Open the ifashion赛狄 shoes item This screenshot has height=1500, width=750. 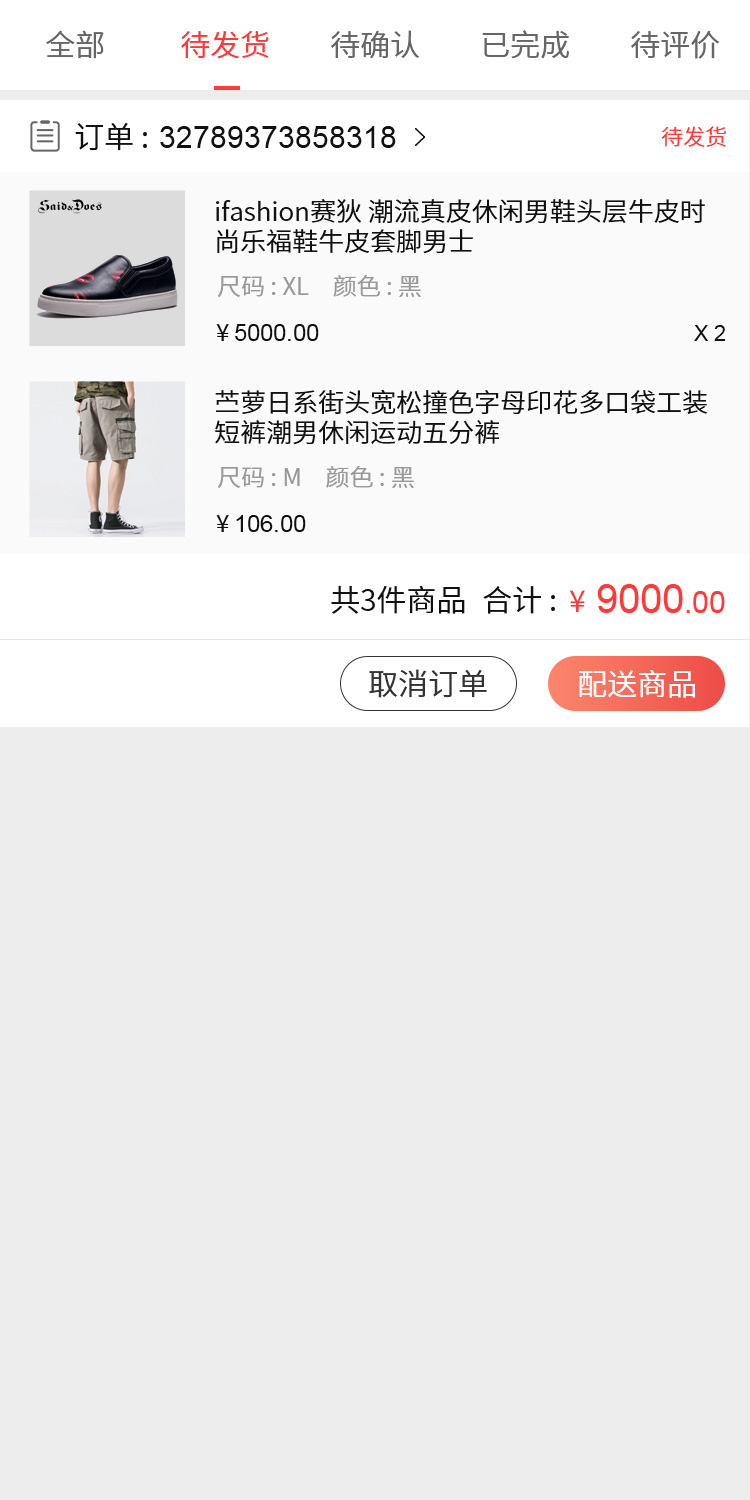(459, 227)
